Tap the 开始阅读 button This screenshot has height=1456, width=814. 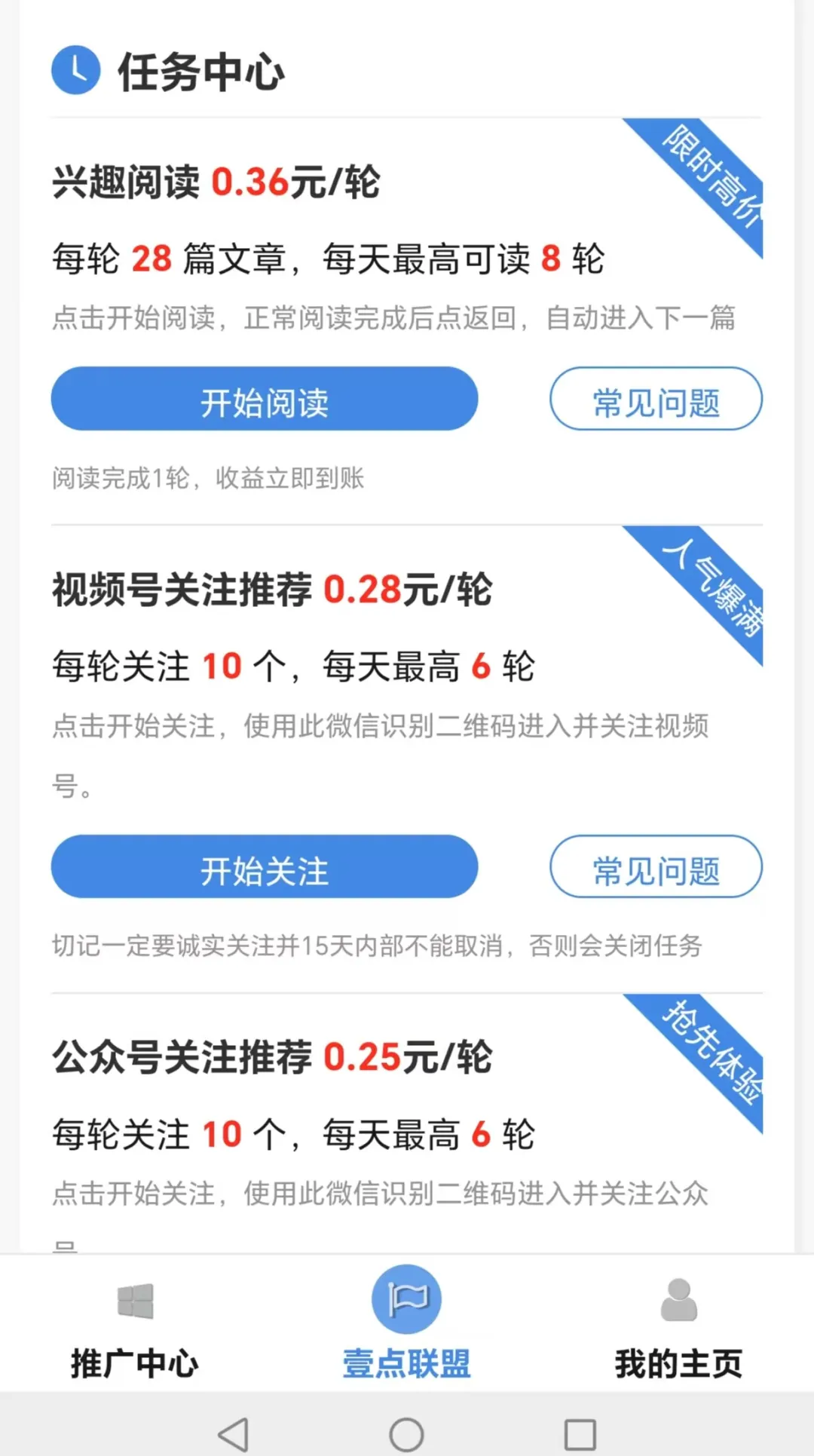pyautogui.click(x=265, y=399)
